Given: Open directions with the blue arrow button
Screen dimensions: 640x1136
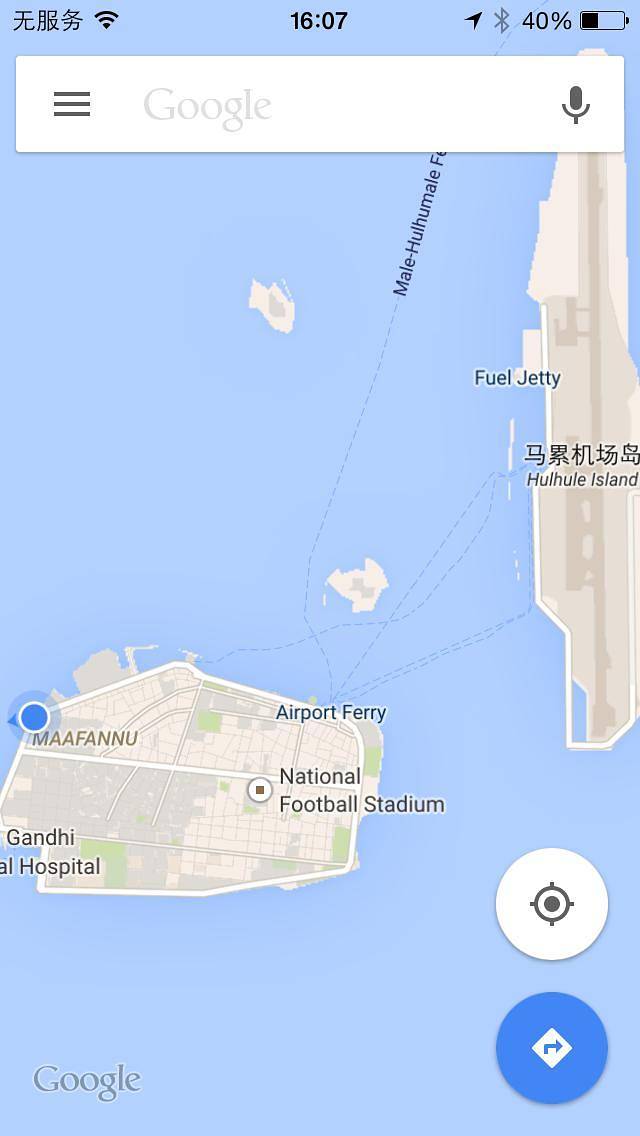Looking at the screenshot, I should 551,1047.
